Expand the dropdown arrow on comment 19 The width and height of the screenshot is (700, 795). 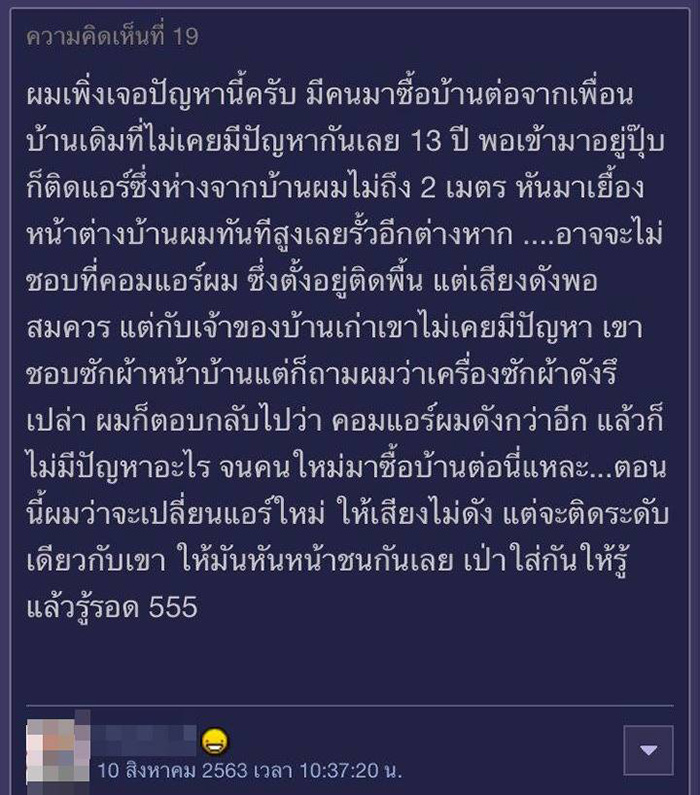[648, 750]
